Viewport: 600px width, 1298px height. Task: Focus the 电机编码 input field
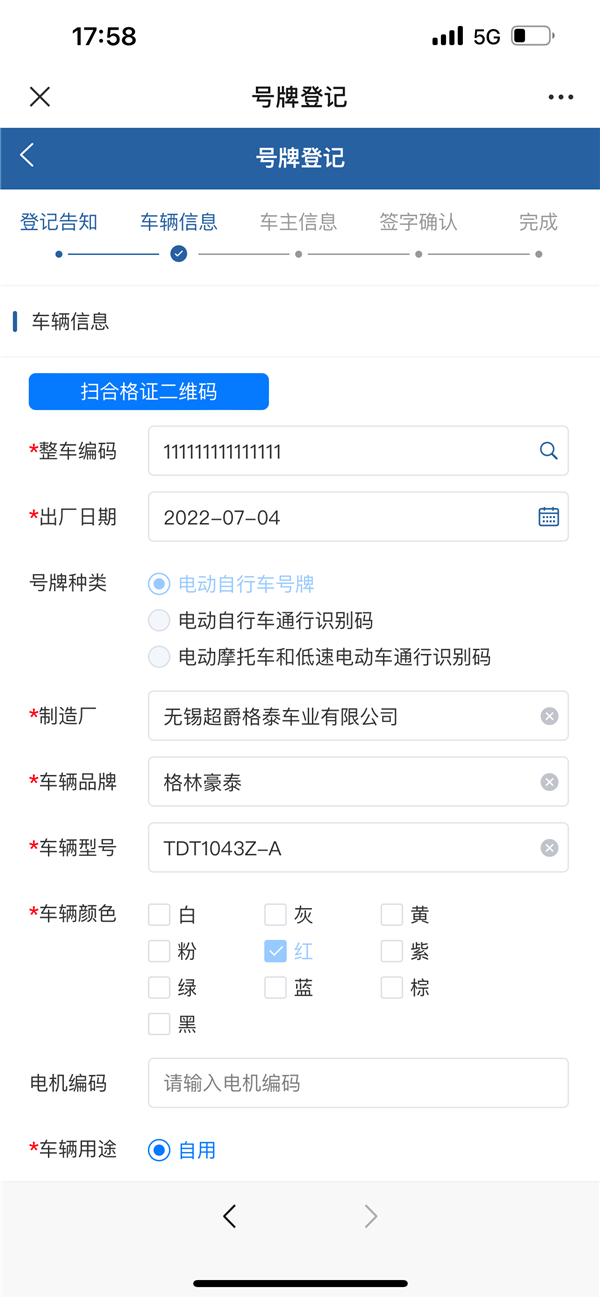[358, 1083]
